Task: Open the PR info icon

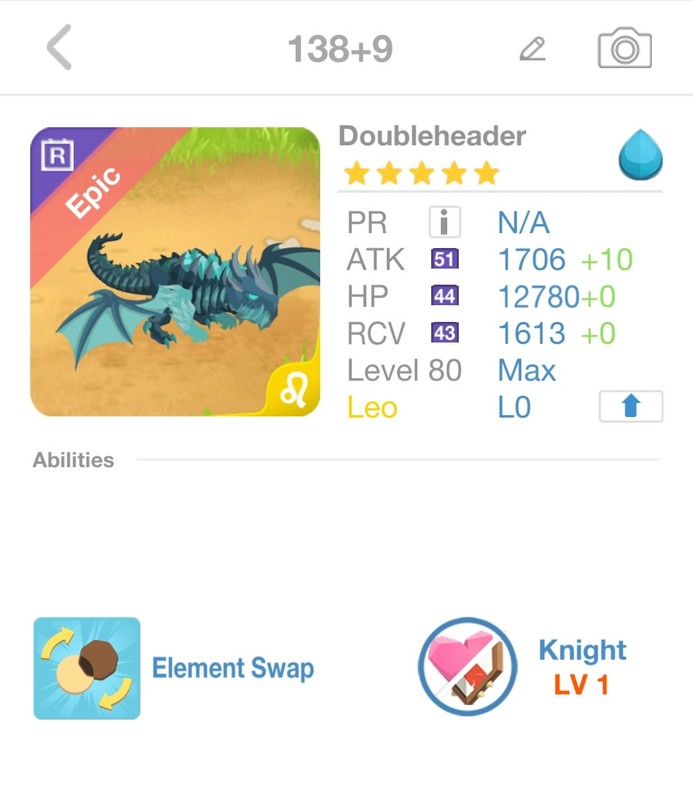Action: (444, 222)
